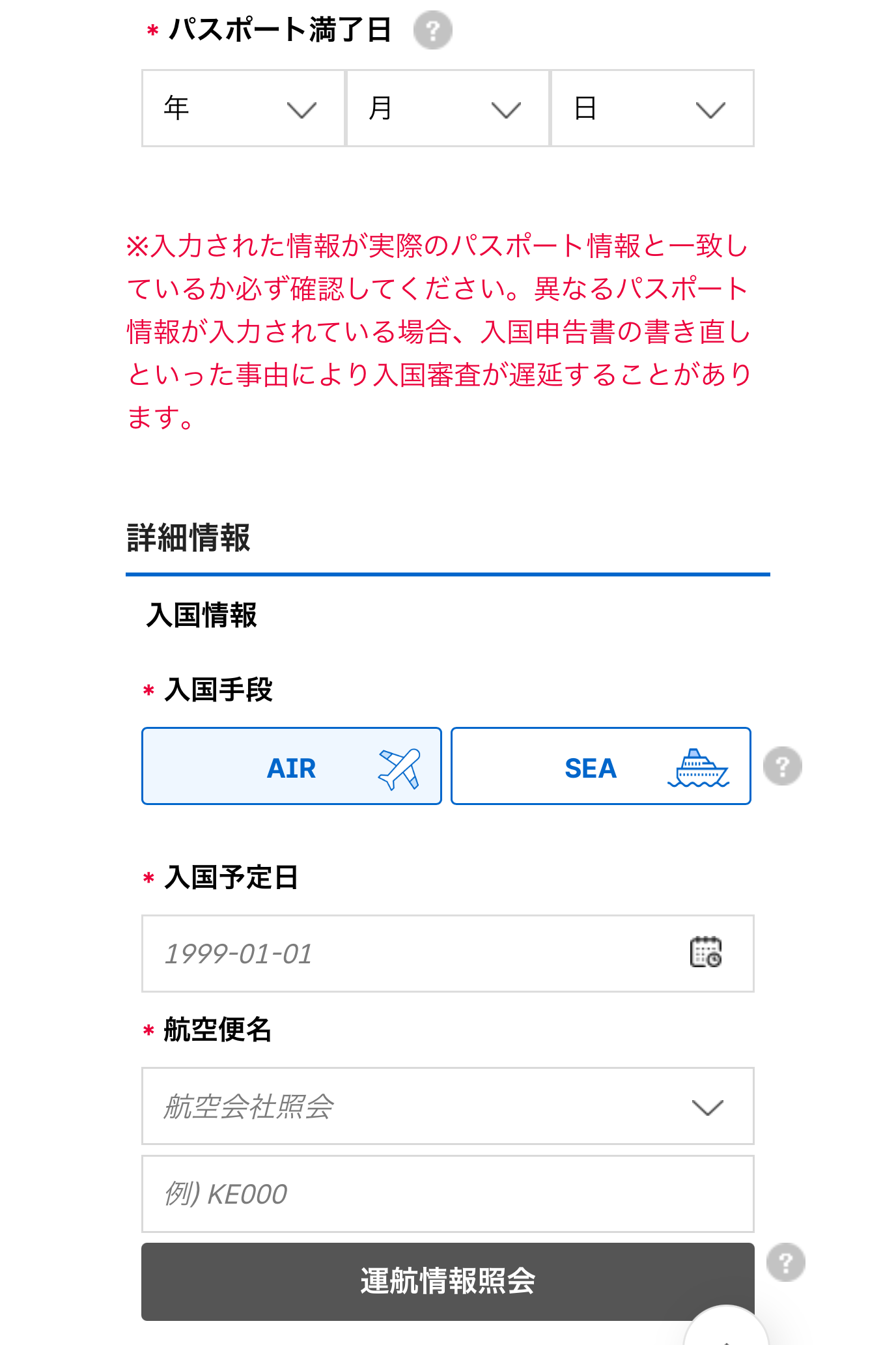Tap the 運航情報照会 flight lookup button

[447, 1281]
